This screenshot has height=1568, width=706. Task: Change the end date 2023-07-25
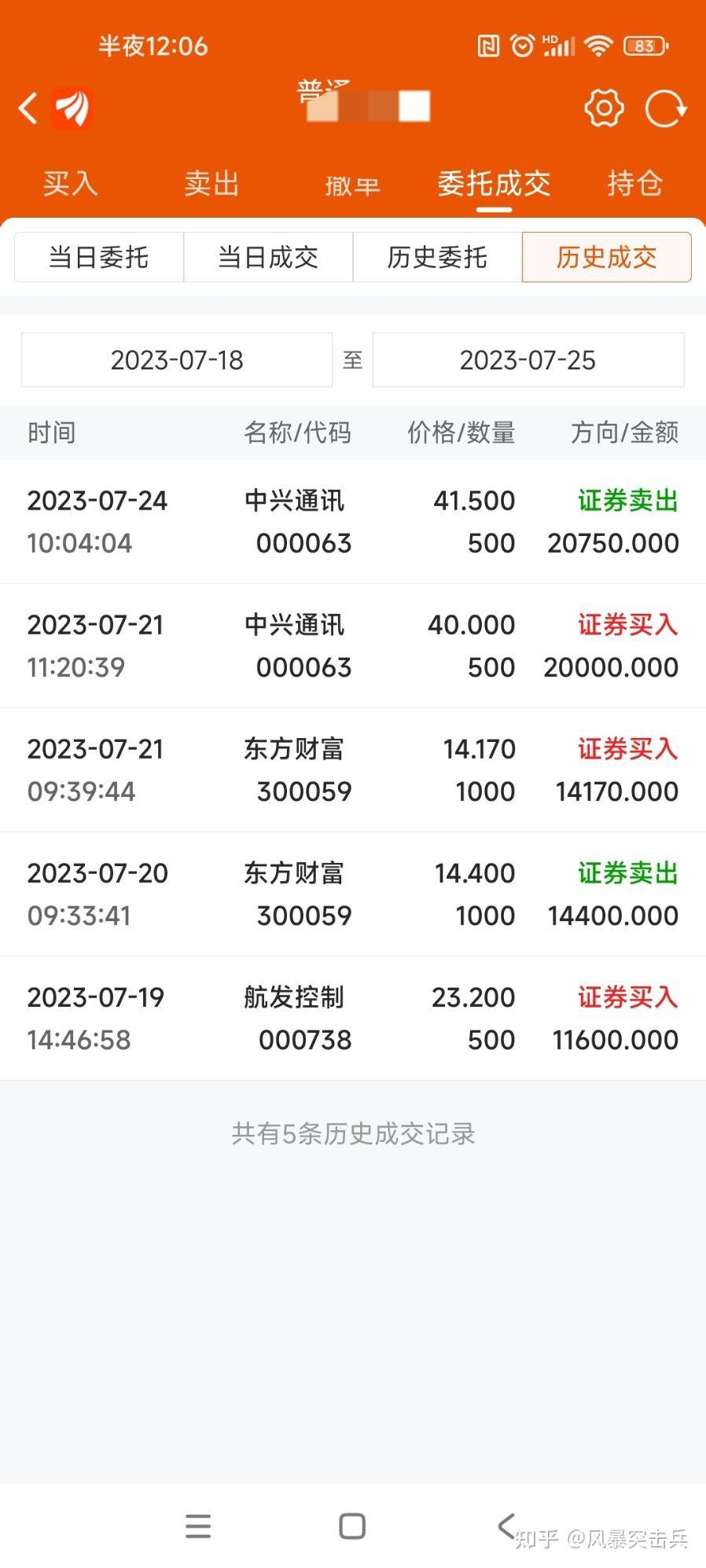pos(528,360)
